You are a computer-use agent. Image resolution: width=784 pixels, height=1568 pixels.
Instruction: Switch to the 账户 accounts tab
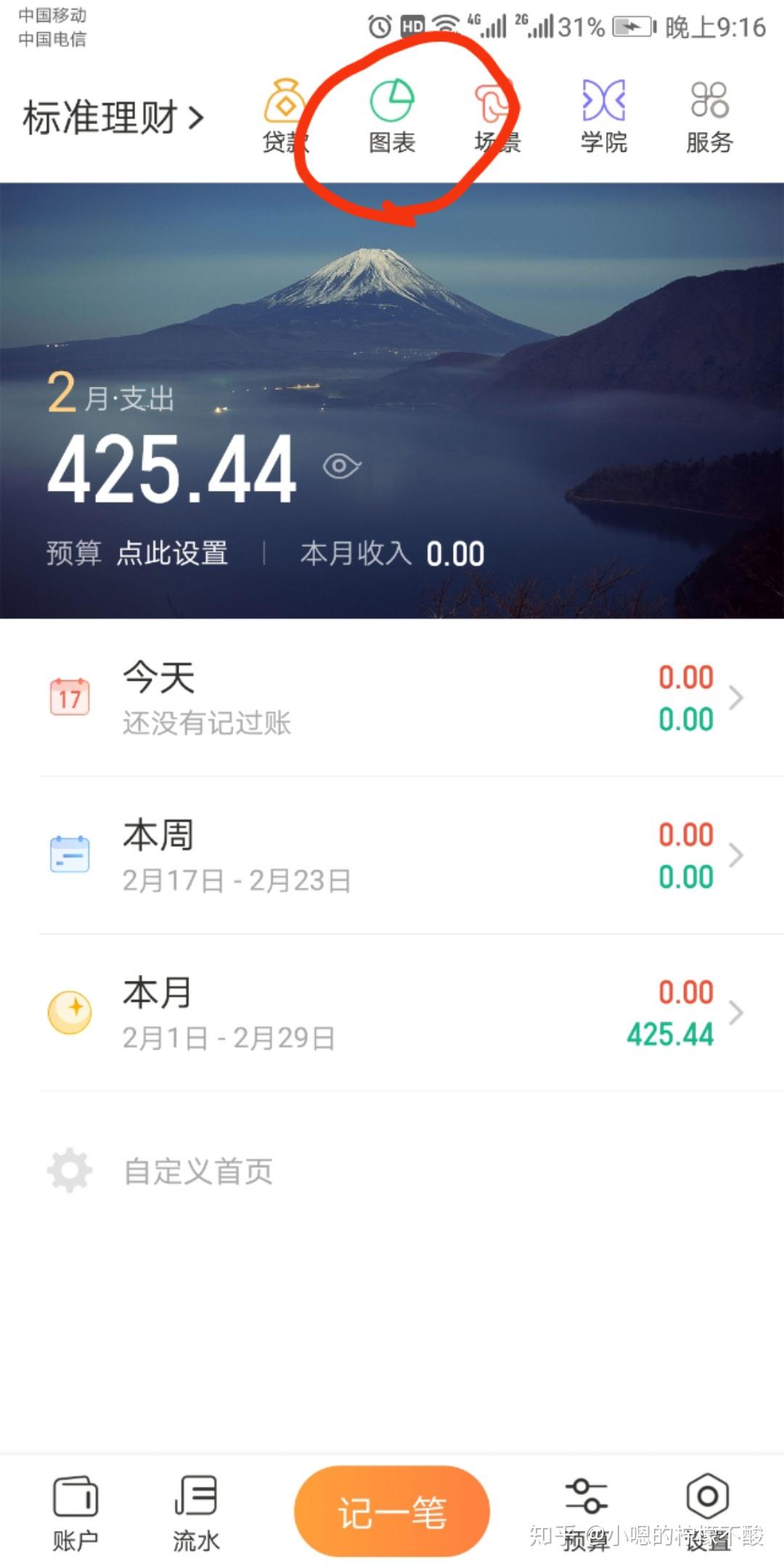[75, 1511]
